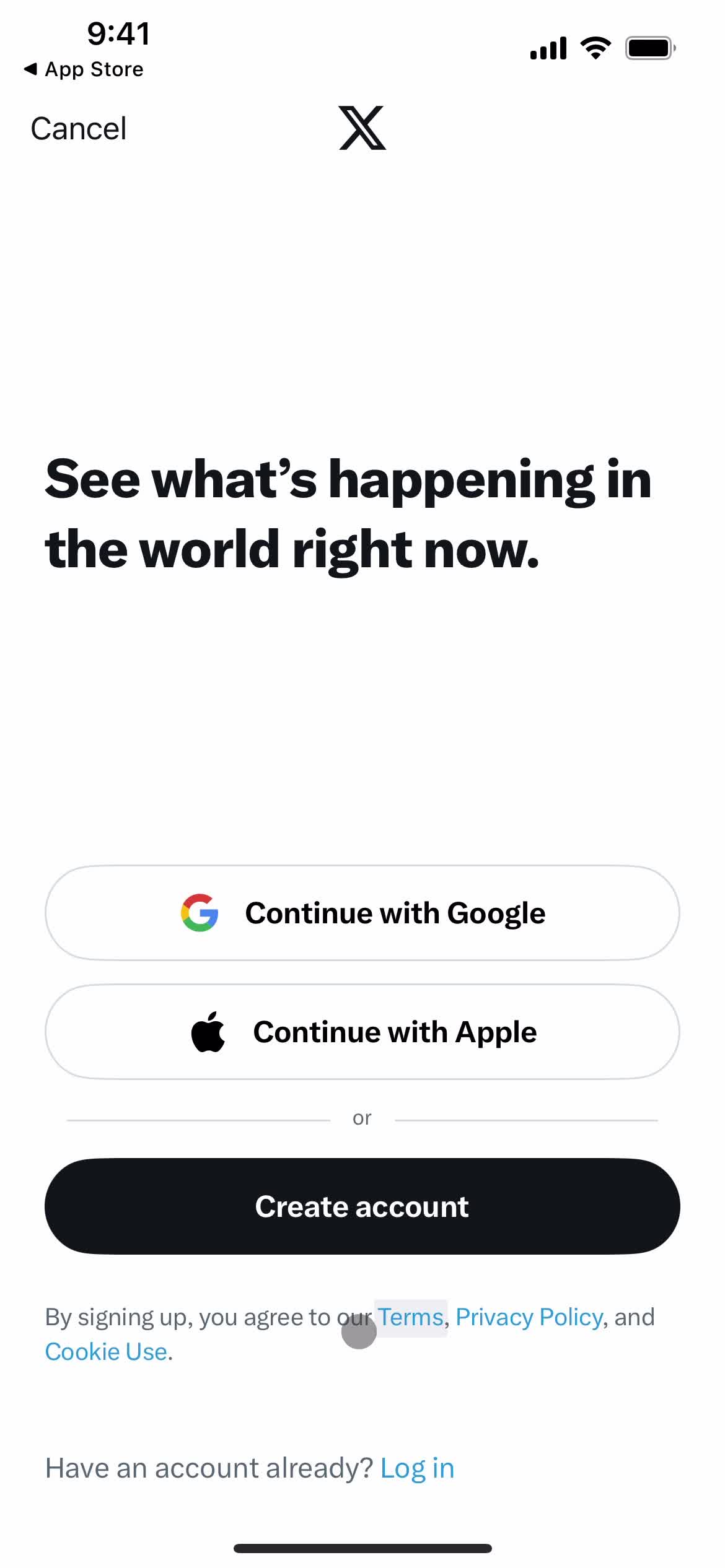This screenshot has height=1568, width=725.
Task: Click the Wi-Fi icon in the status bar
Action: [x=595, y=46]
